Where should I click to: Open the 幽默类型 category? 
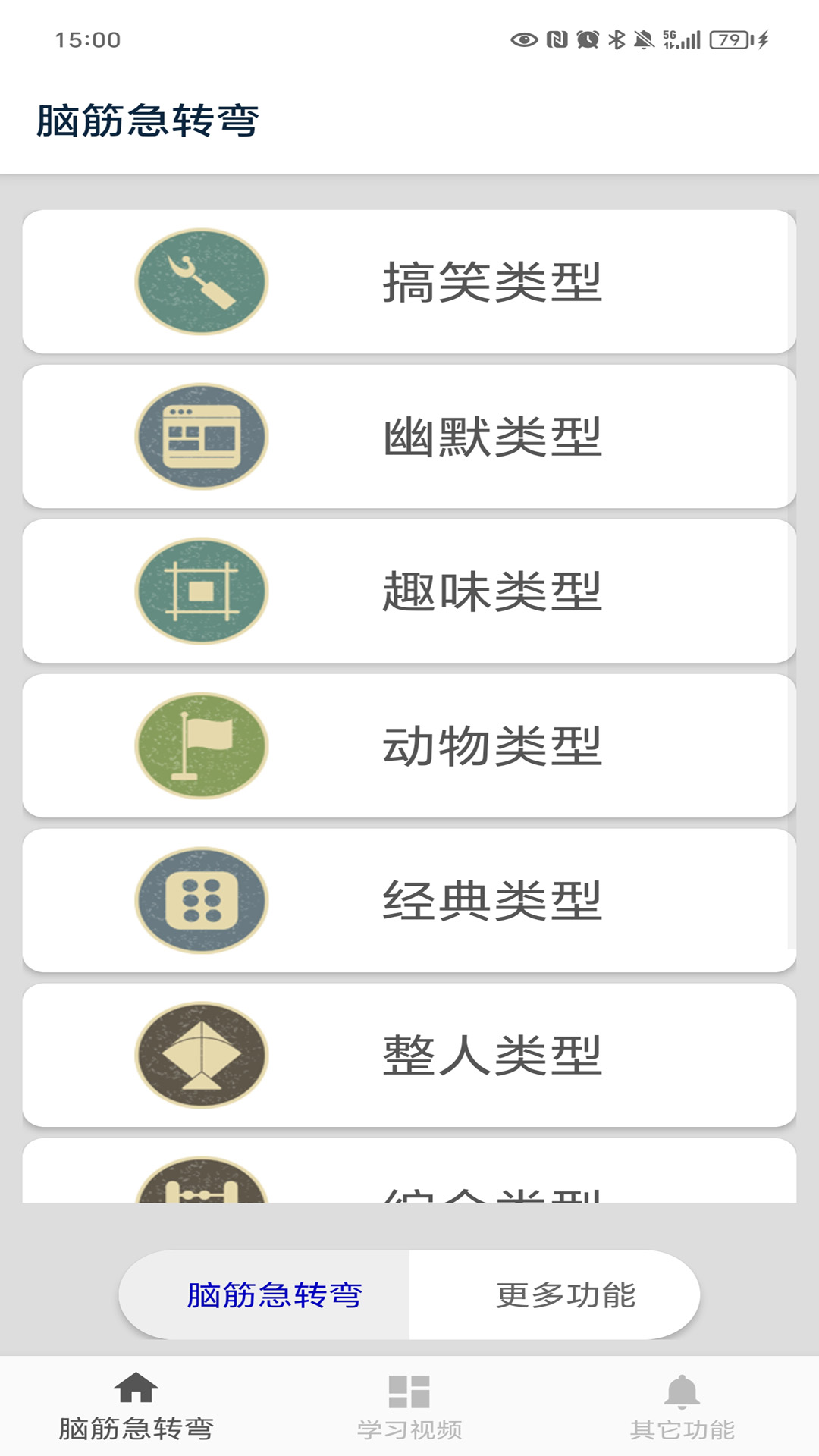click(409, 435)
